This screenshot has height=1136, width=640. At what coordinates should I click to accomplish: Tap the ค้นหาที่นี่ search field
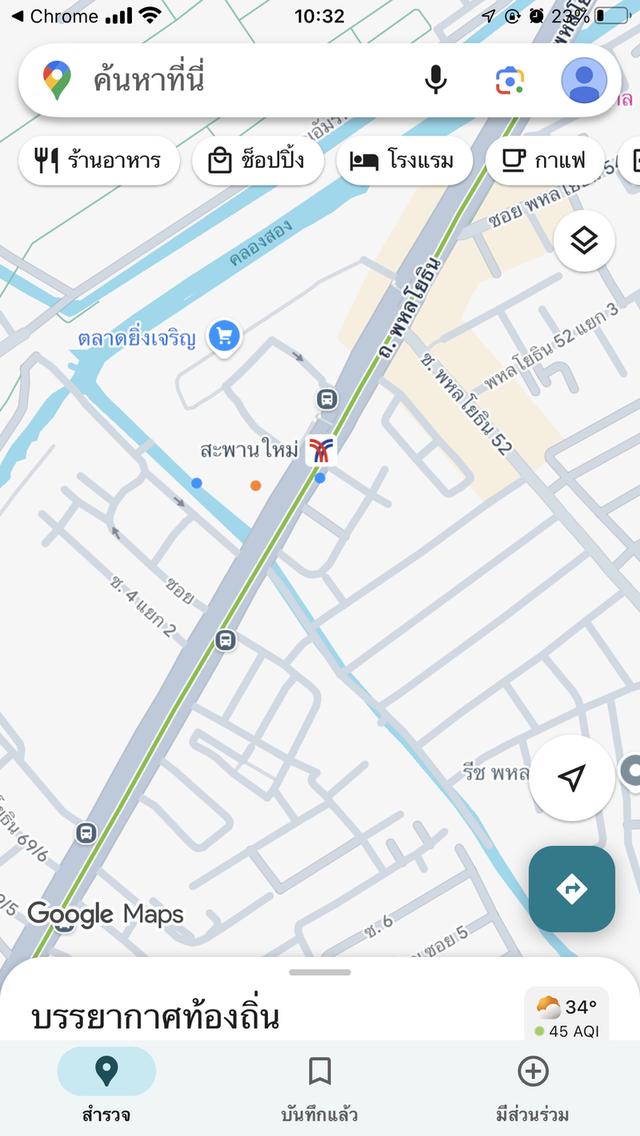(240, 79)
